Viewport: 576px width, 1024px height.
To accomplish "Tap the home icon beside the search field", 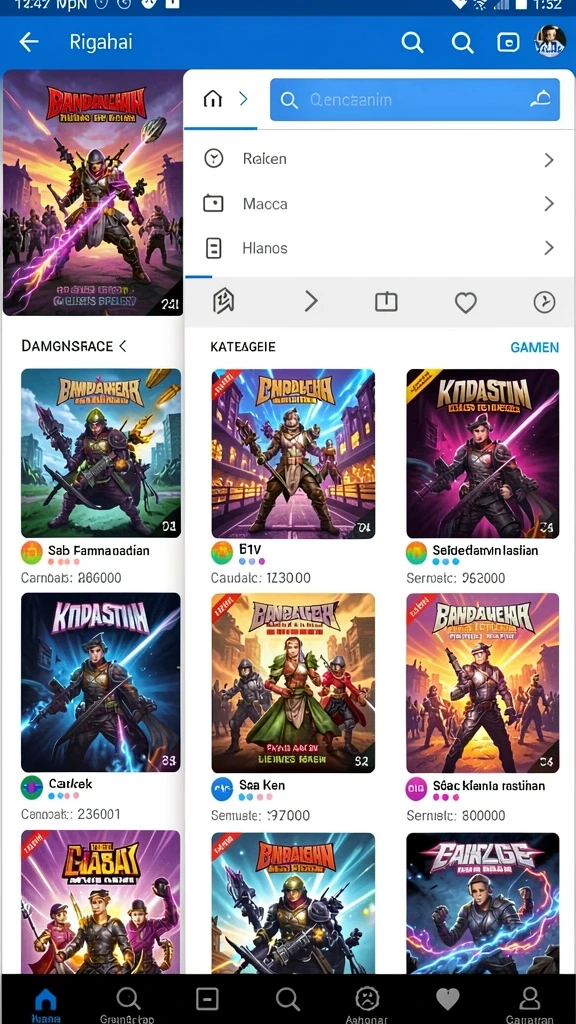I will (x=213, y=99).
